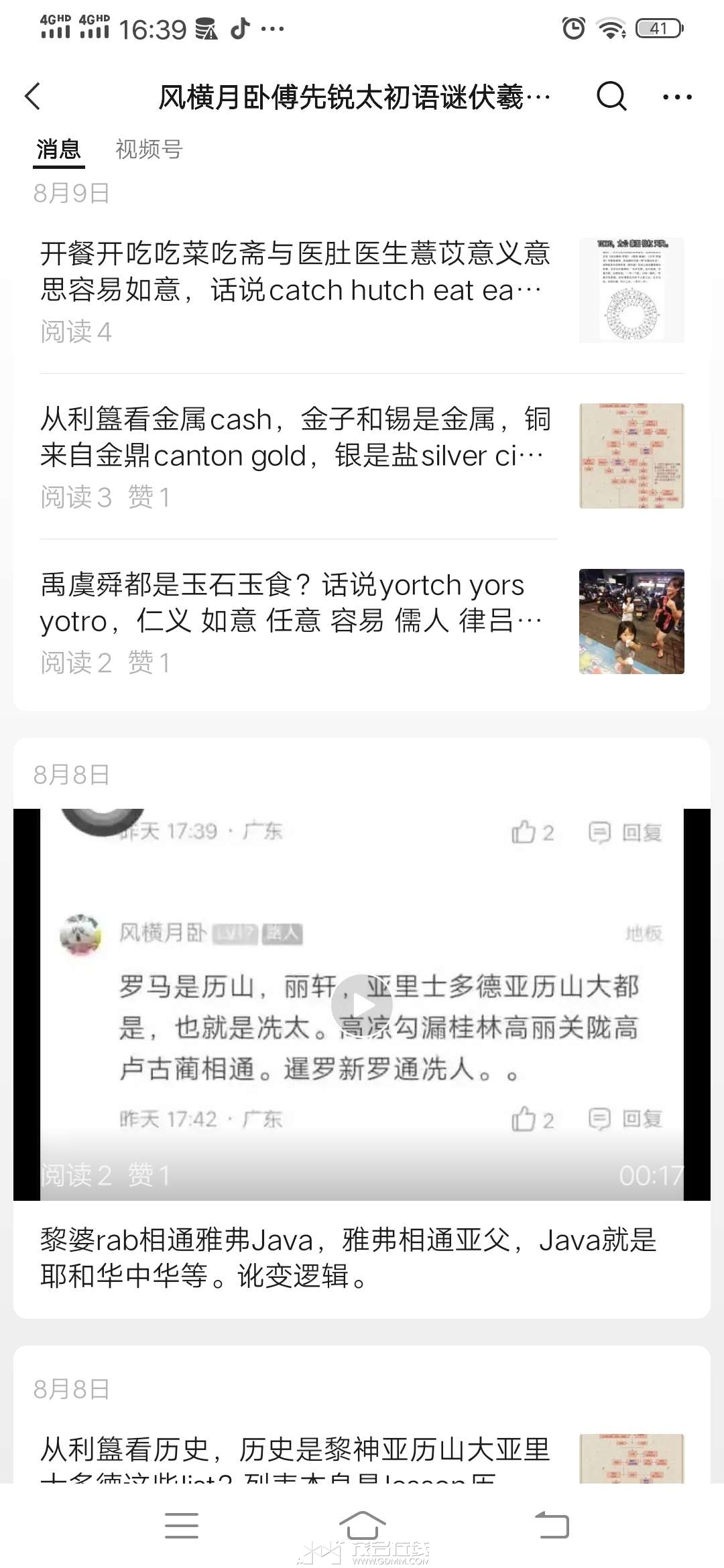Open the article 从利簋看历史
This screenshot has height=1568, width=724.
tap(295, 1451)
